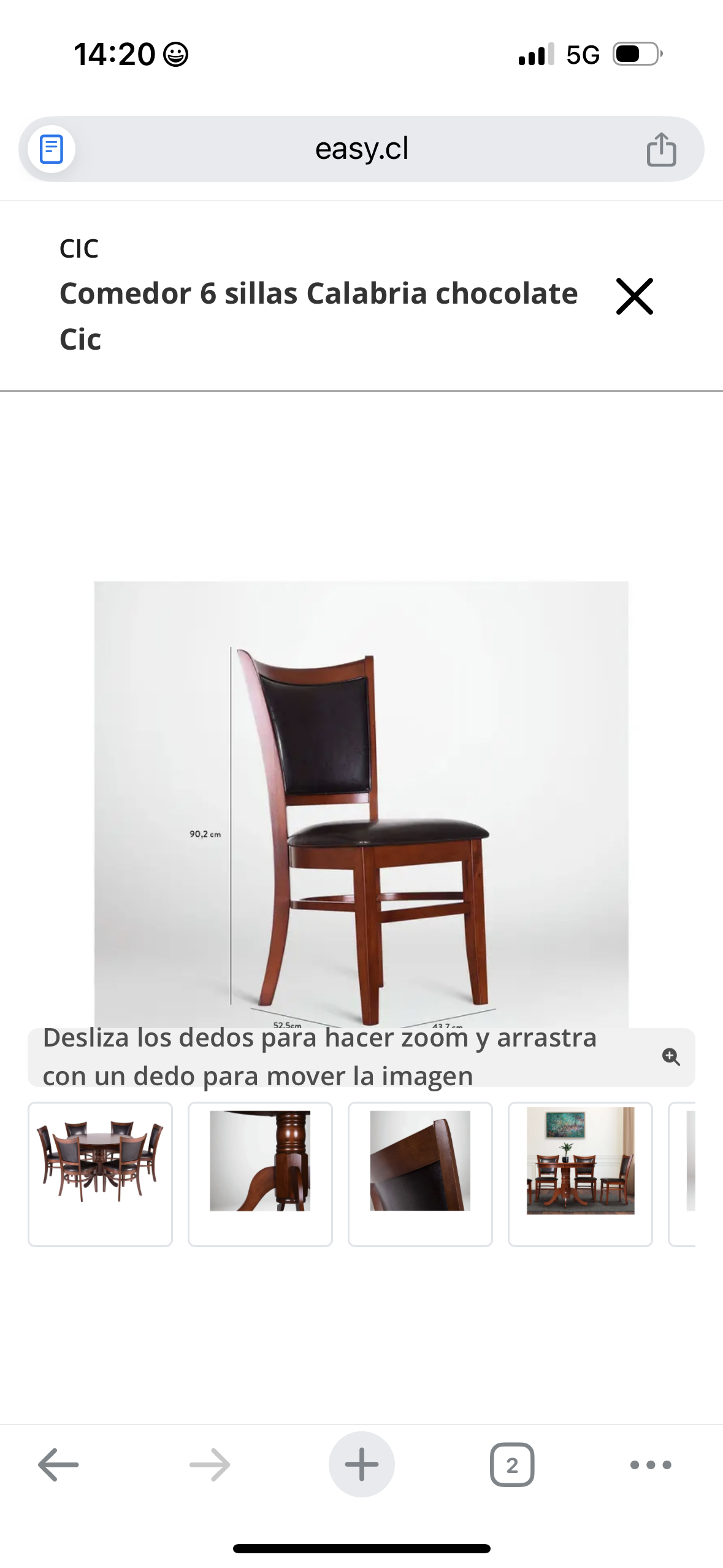Image resolution: width=723 pixels, height=1568 pixels.
Task: Open a new tab with the plus icon
Action: pos(361,1465)
